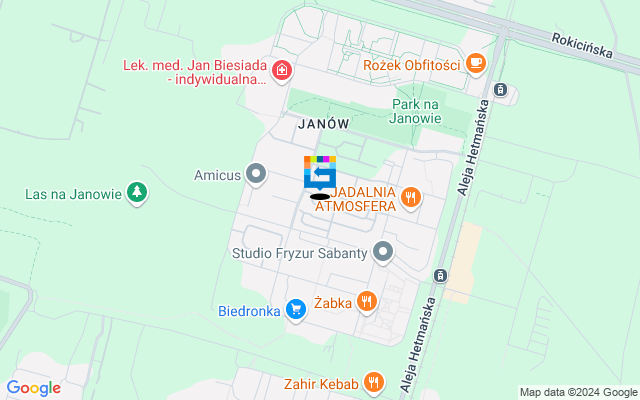This screenshot has width=640, height=400.
Task: Select the Amicus location marker
Action: 257,175
